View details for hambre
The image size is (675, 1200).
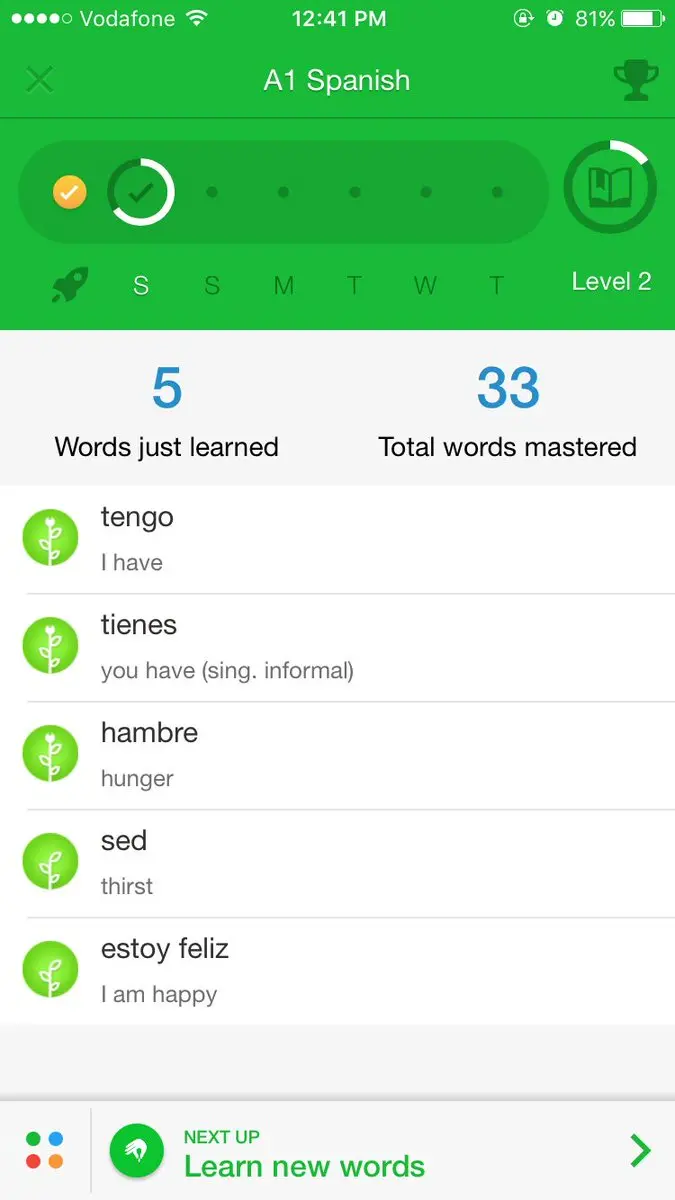(x=337, y=755)
